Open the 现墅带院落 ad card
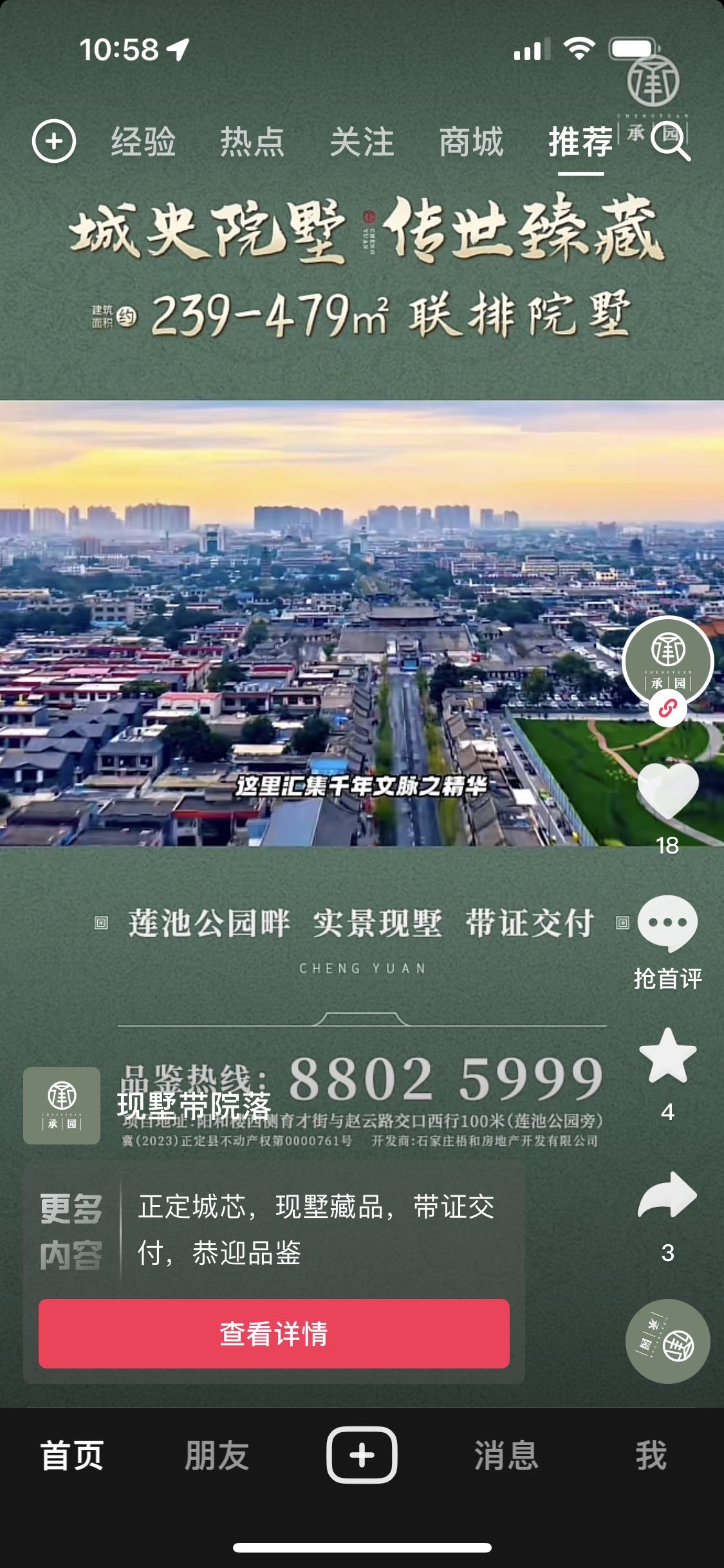 (x=193, y=1106)
